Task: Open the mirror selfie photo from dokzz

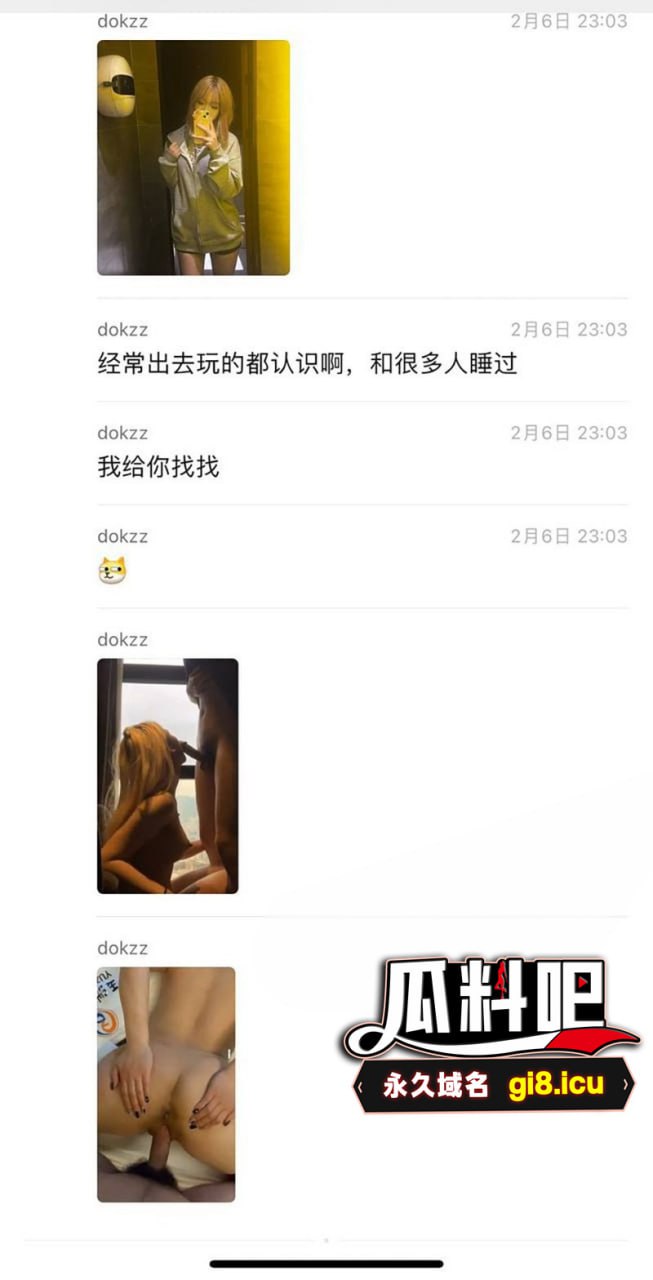Action: 193,157
